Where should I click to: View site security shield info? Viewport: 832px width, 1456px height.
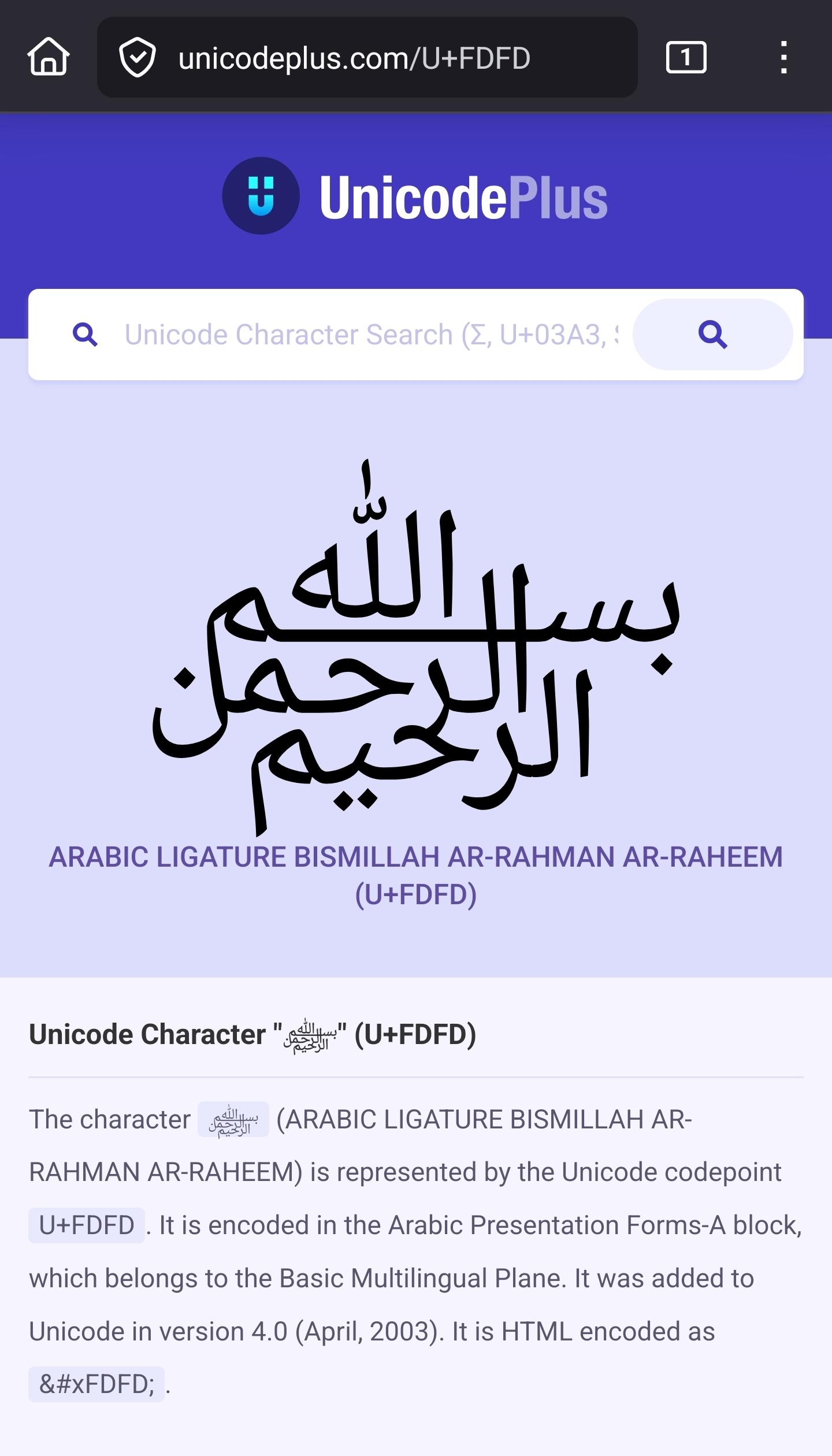pos(137,57)
